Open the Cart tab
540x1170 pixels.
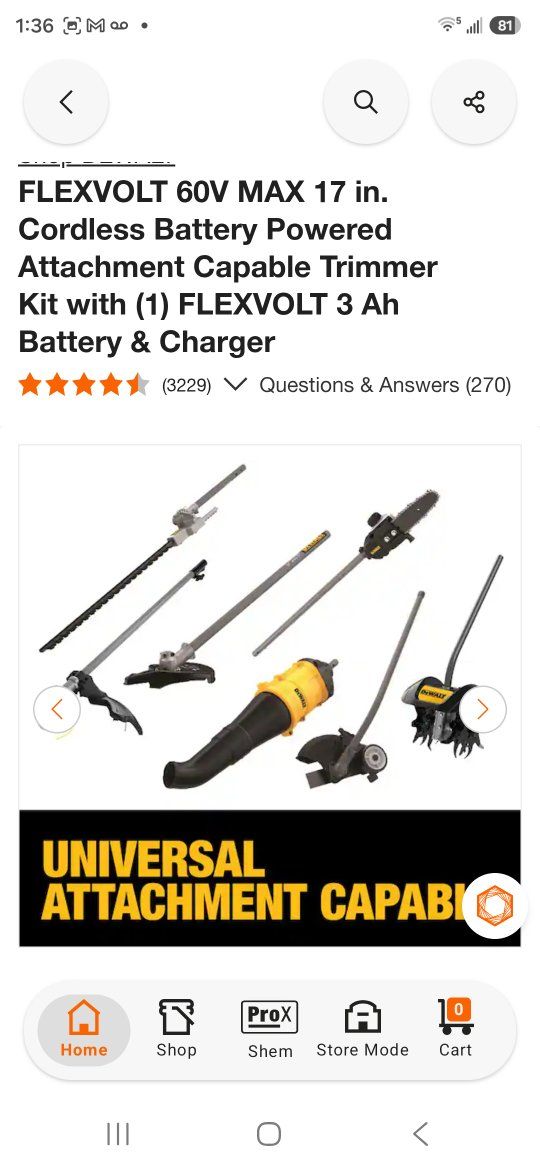coord(455,1029)
